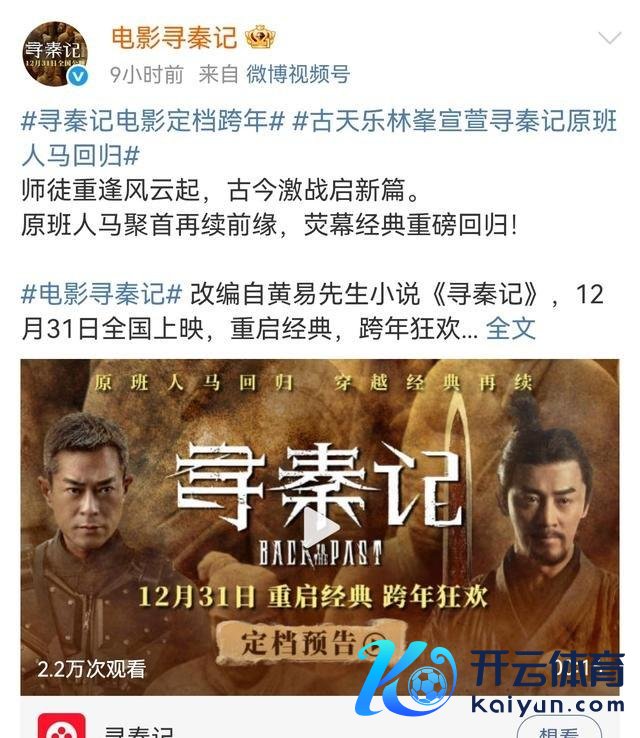Play the 寻秦记 trailer video
640x738 pixels.
click(320, 526)
